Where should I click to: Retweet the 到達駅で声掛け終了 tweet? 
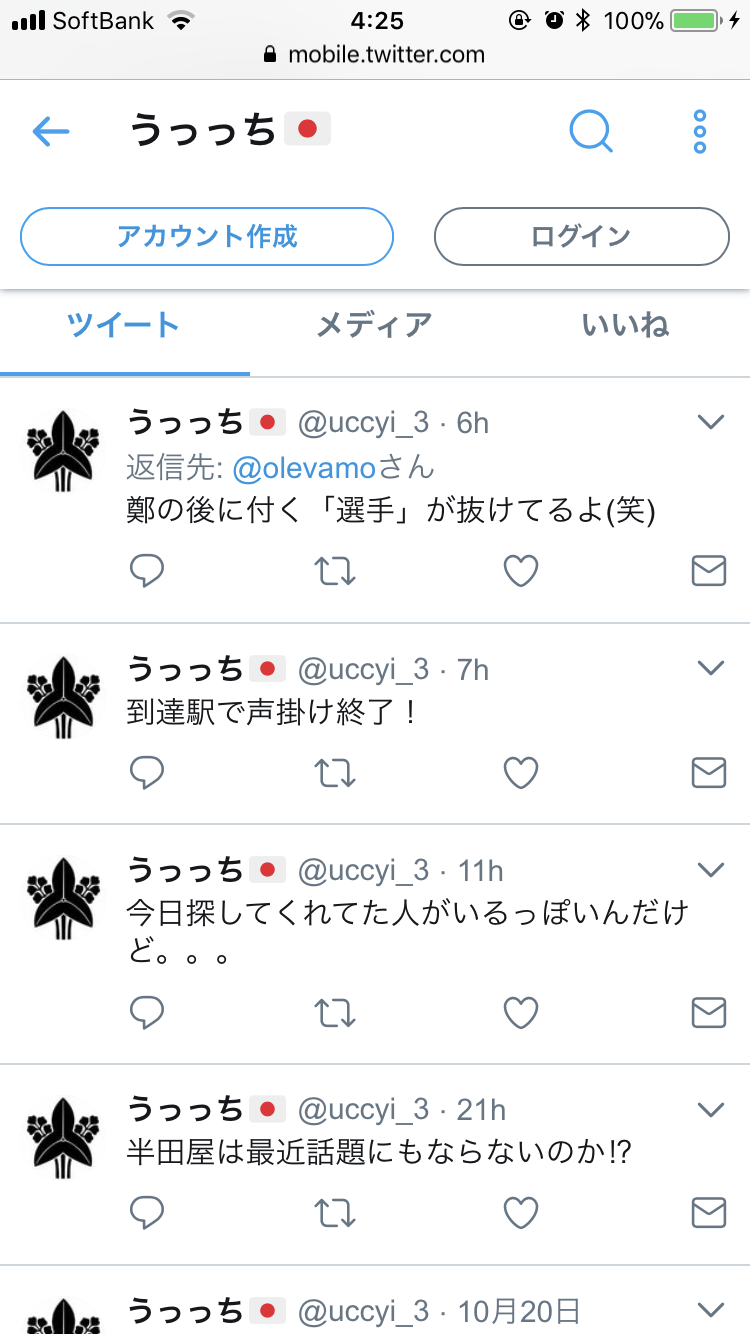tap(335, 773)
